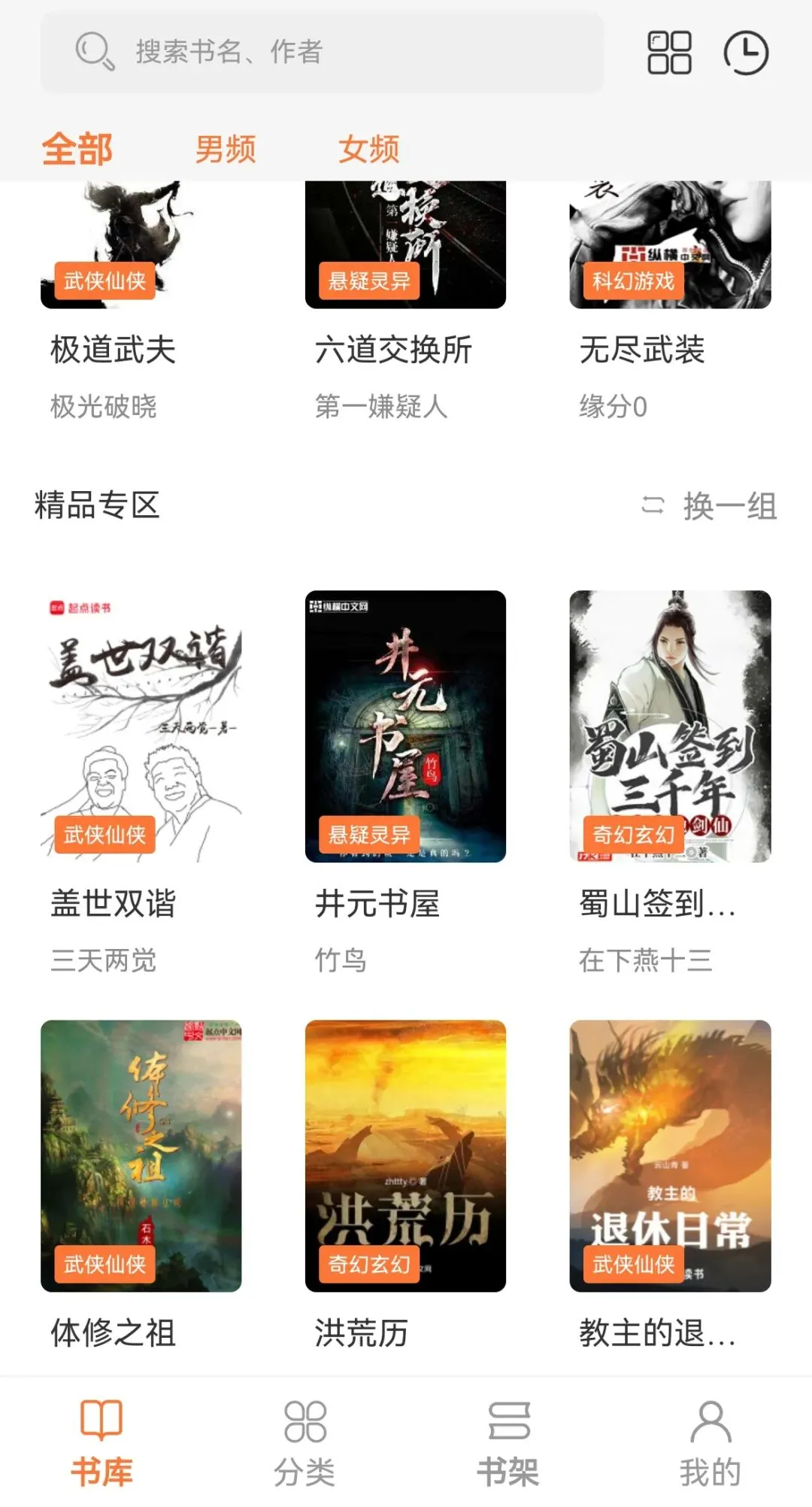The height and width of the screenshot is (1507, 812).
Task: Select the 全部 tab
Action: tap(77, 149)
